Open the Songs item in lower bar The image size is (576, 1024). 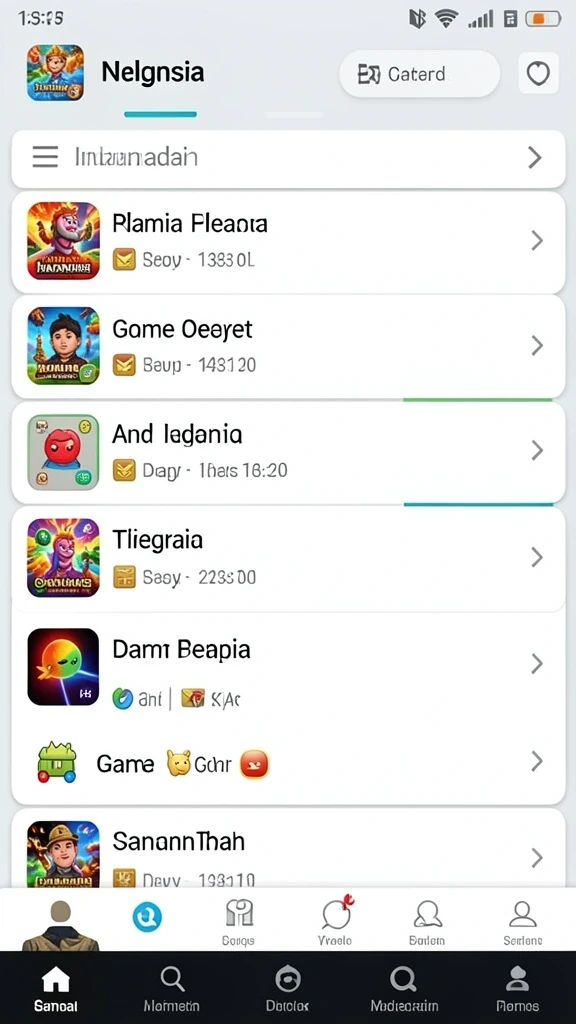(x=238, y=922)
